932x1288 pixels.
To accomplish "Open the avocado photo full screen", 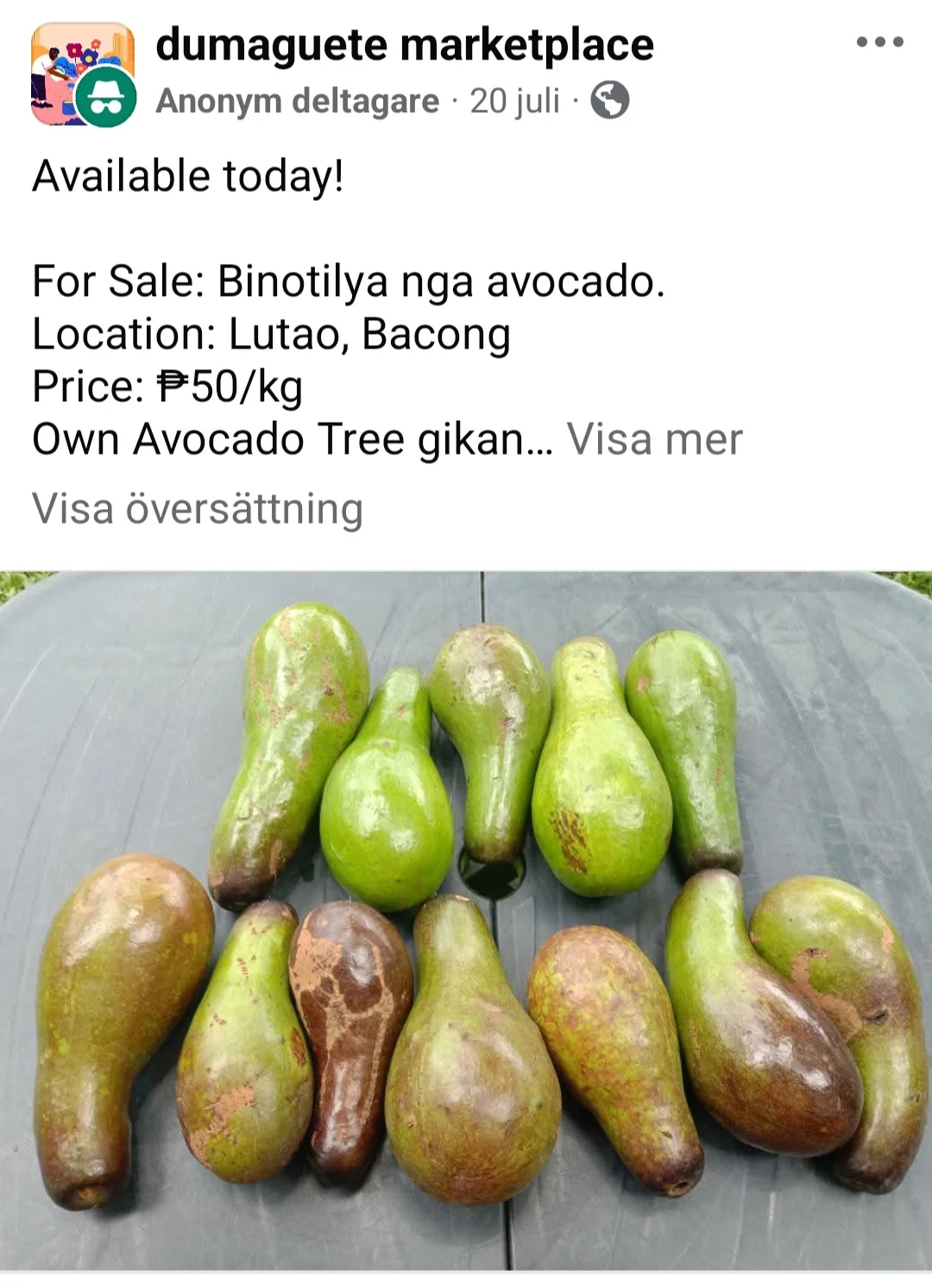I will [x=466, y=923].
